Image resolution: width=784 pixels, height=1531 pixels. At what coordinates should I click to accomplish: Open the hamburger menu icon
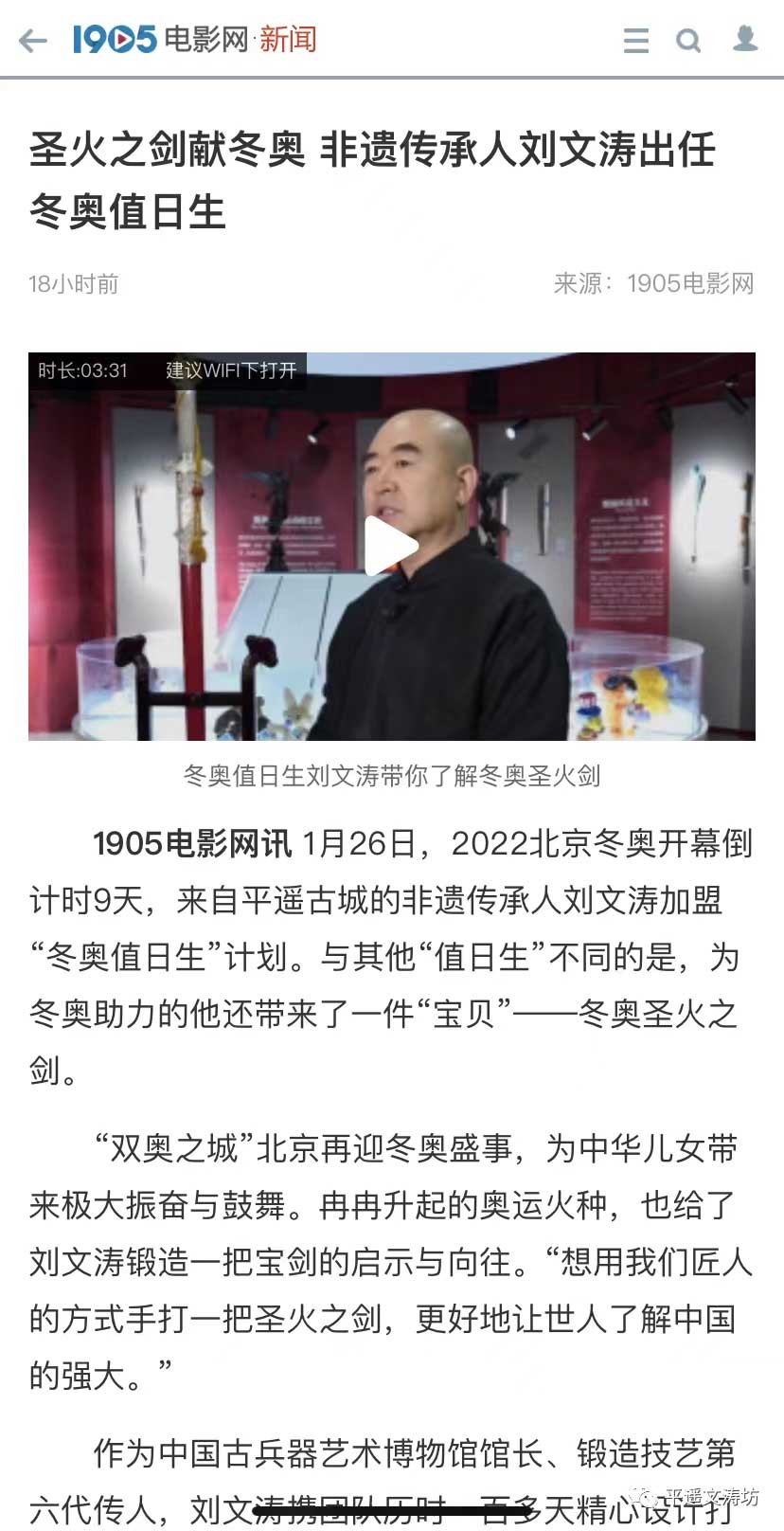pyautogui.click(x=636, y=40)
